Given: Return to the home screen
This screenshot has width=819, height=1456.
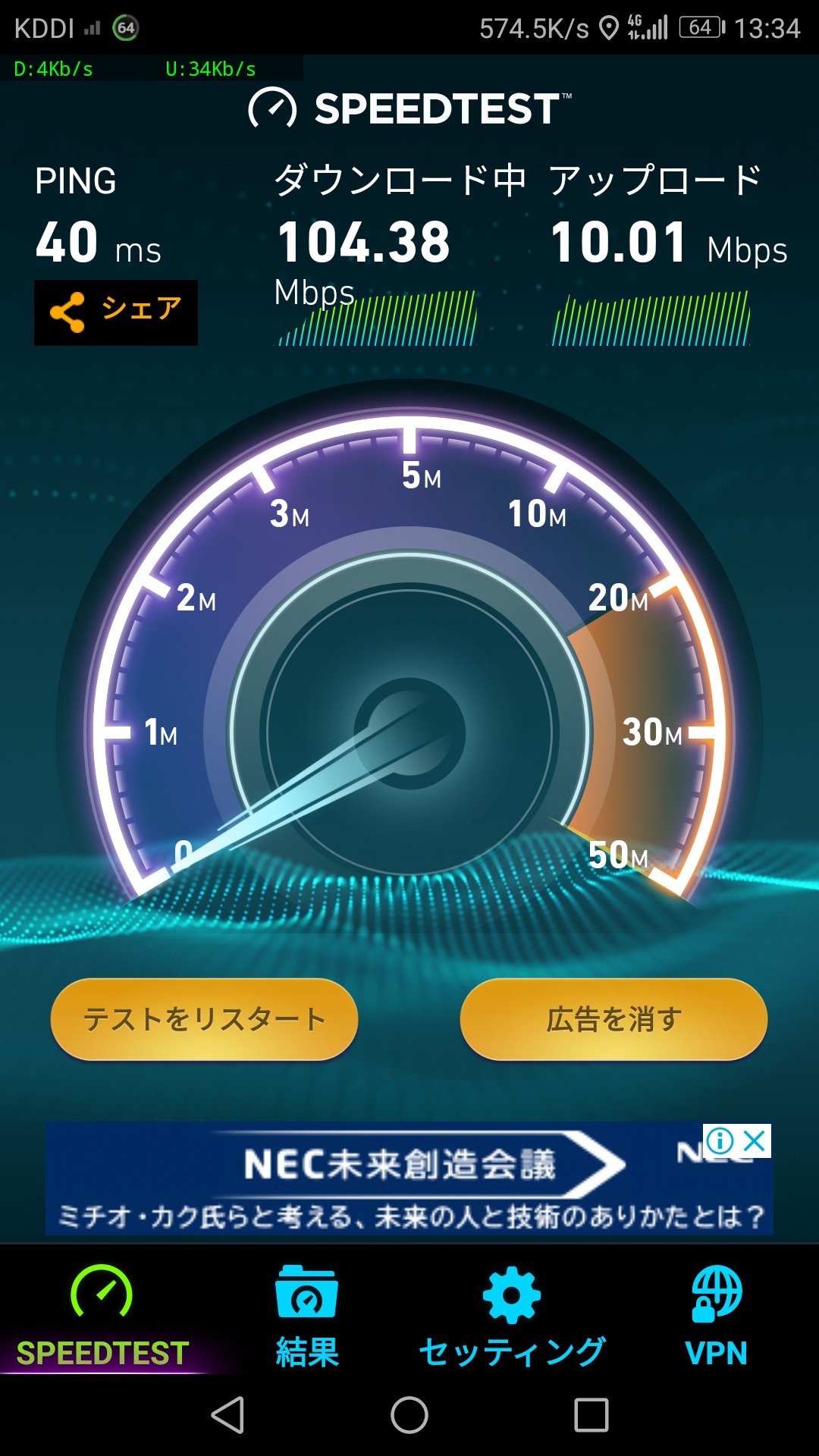Looking at the screenshot, I should [409, 1415].
